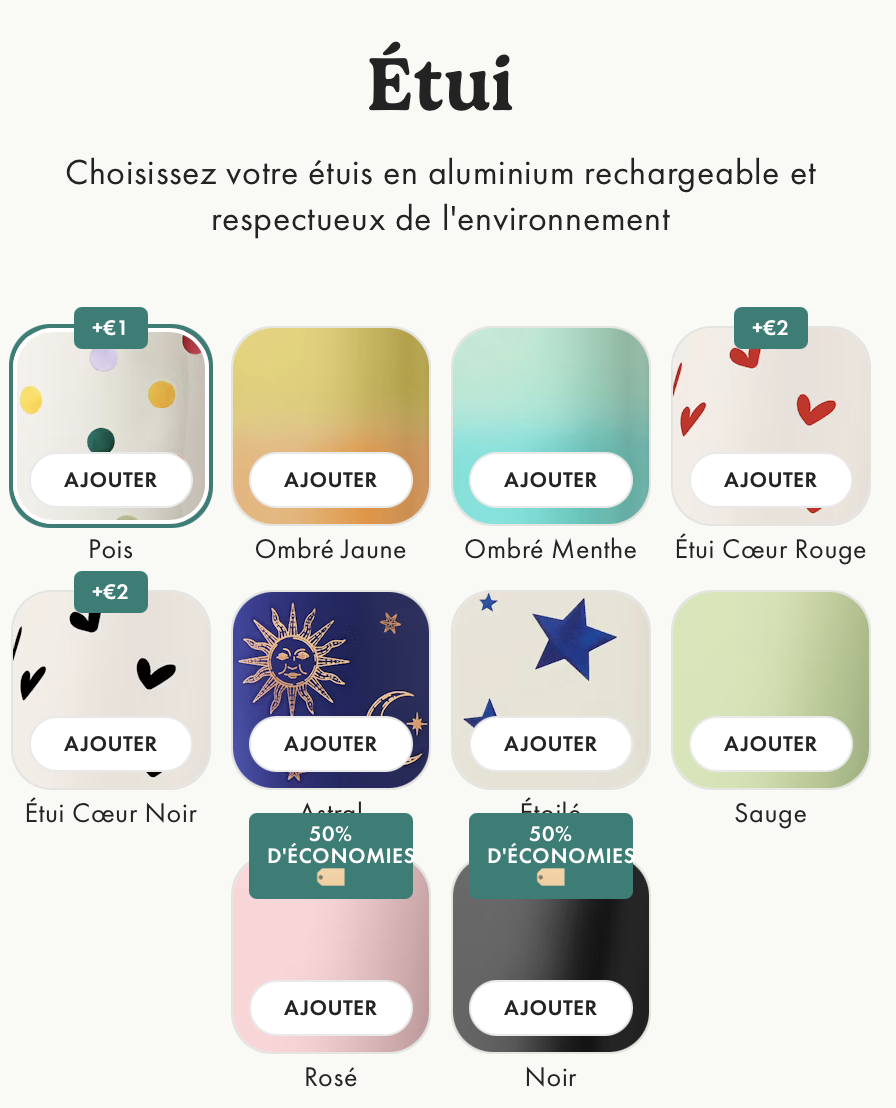Add the Rosé pink case
This screenshot has width=896, height=1108.
point(331,1008)
